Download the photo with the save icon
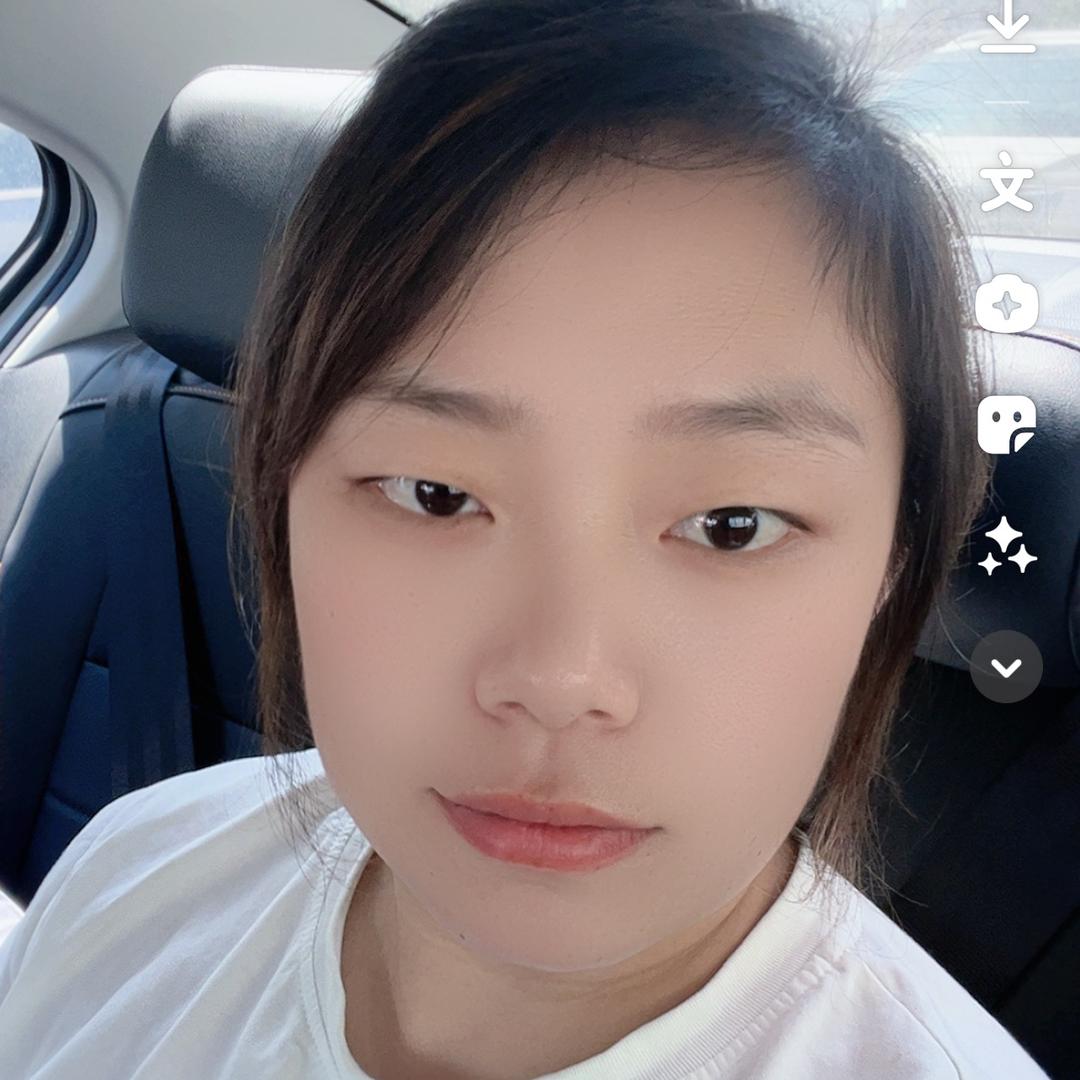This screenshot has width=1080, height=1080. click(x=1007, y=28)
